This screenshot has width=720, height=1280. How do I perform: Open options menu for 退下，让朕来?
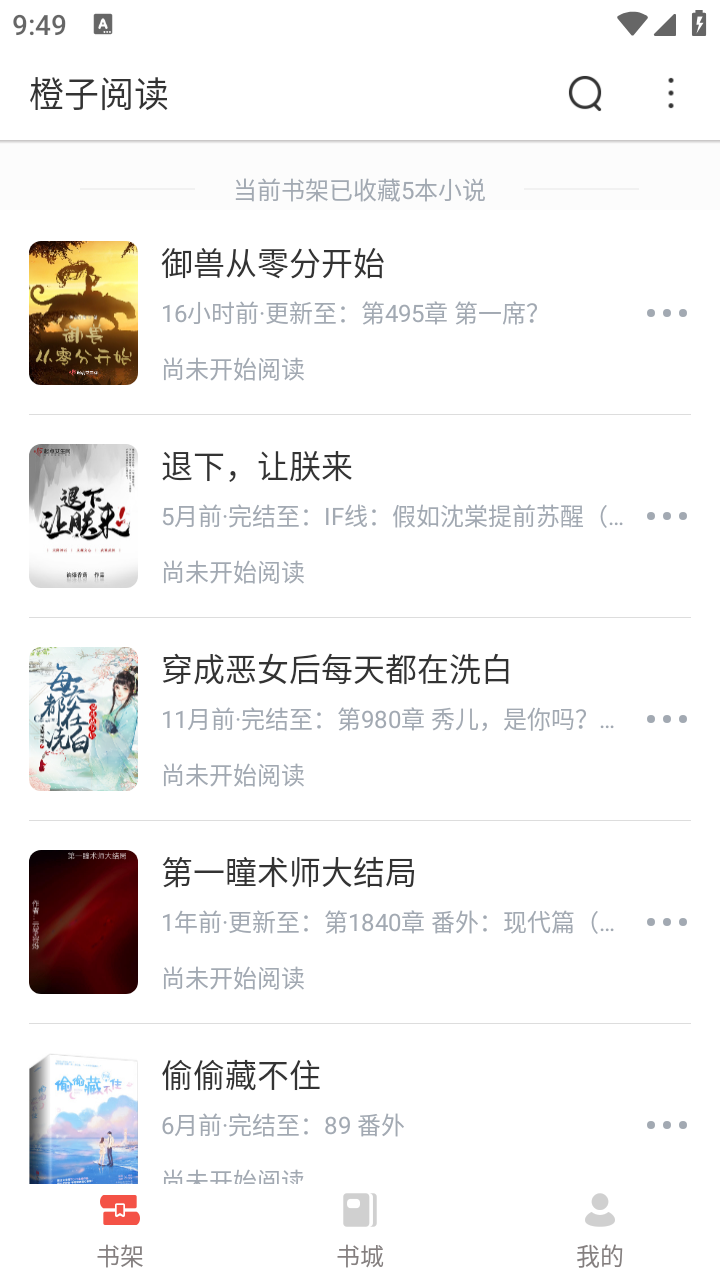click(x=666, y=516)
